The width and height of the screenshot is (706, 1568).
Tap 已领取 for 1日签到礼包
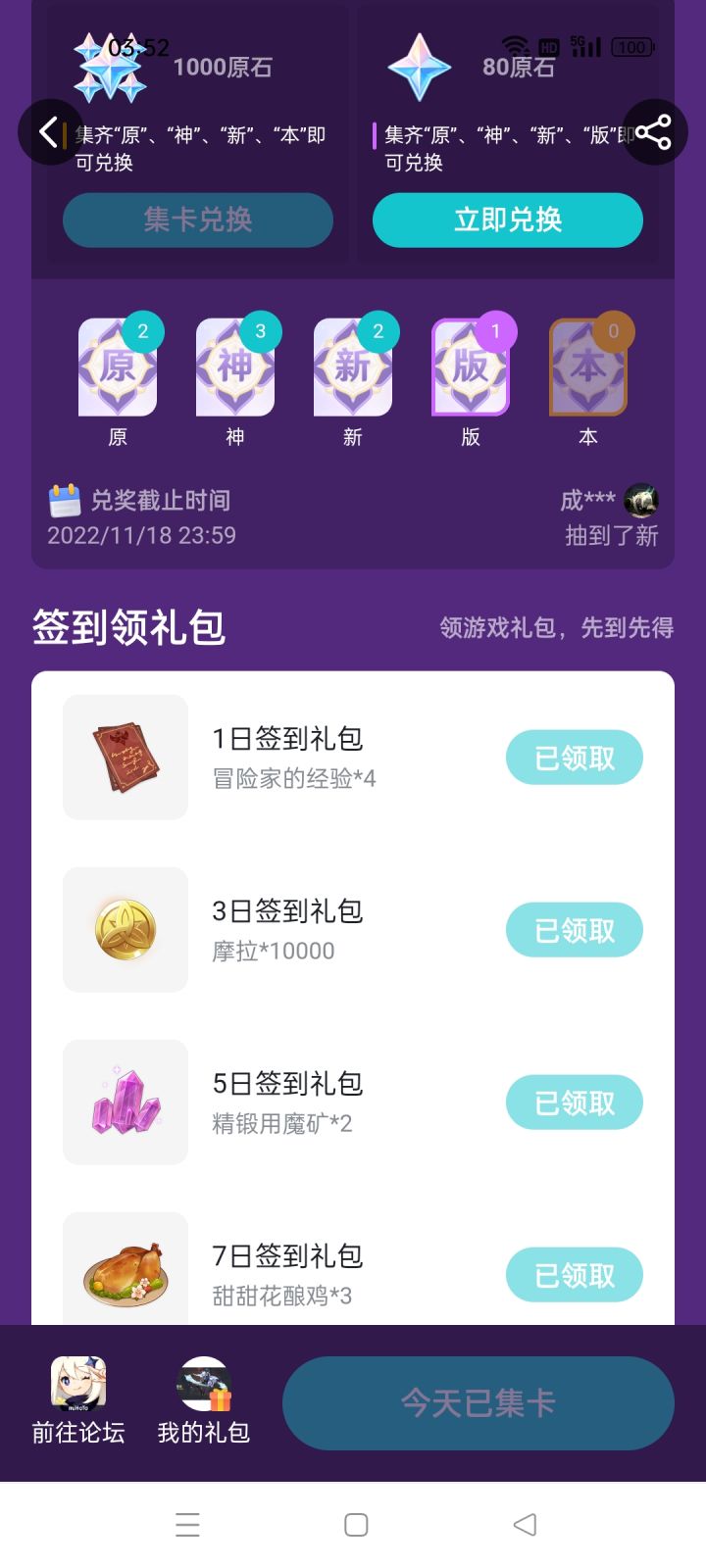[x=575, y=757]
